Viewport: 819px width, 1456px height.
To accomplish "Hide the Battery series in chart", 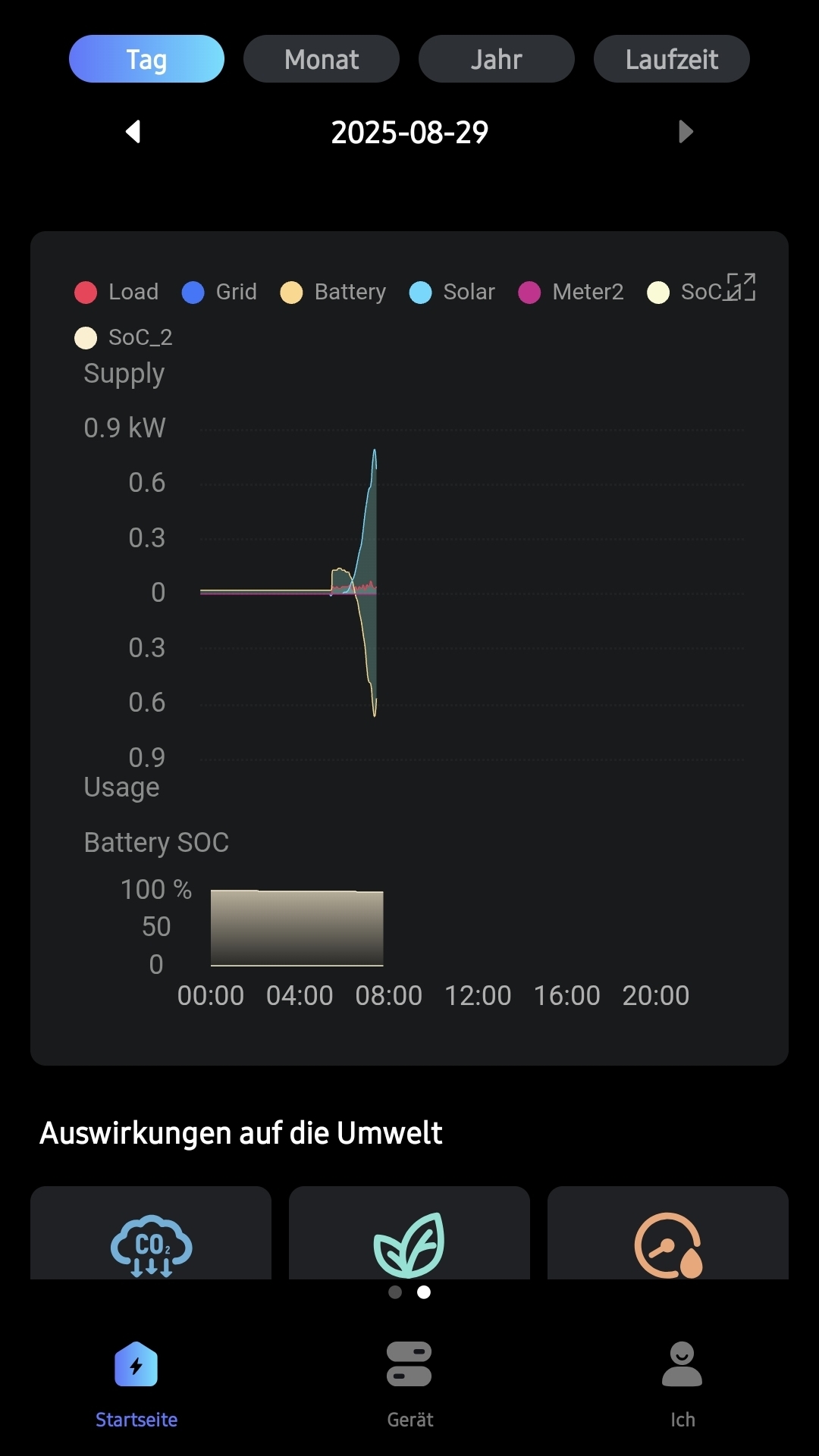I will click(x=334, y=292).
